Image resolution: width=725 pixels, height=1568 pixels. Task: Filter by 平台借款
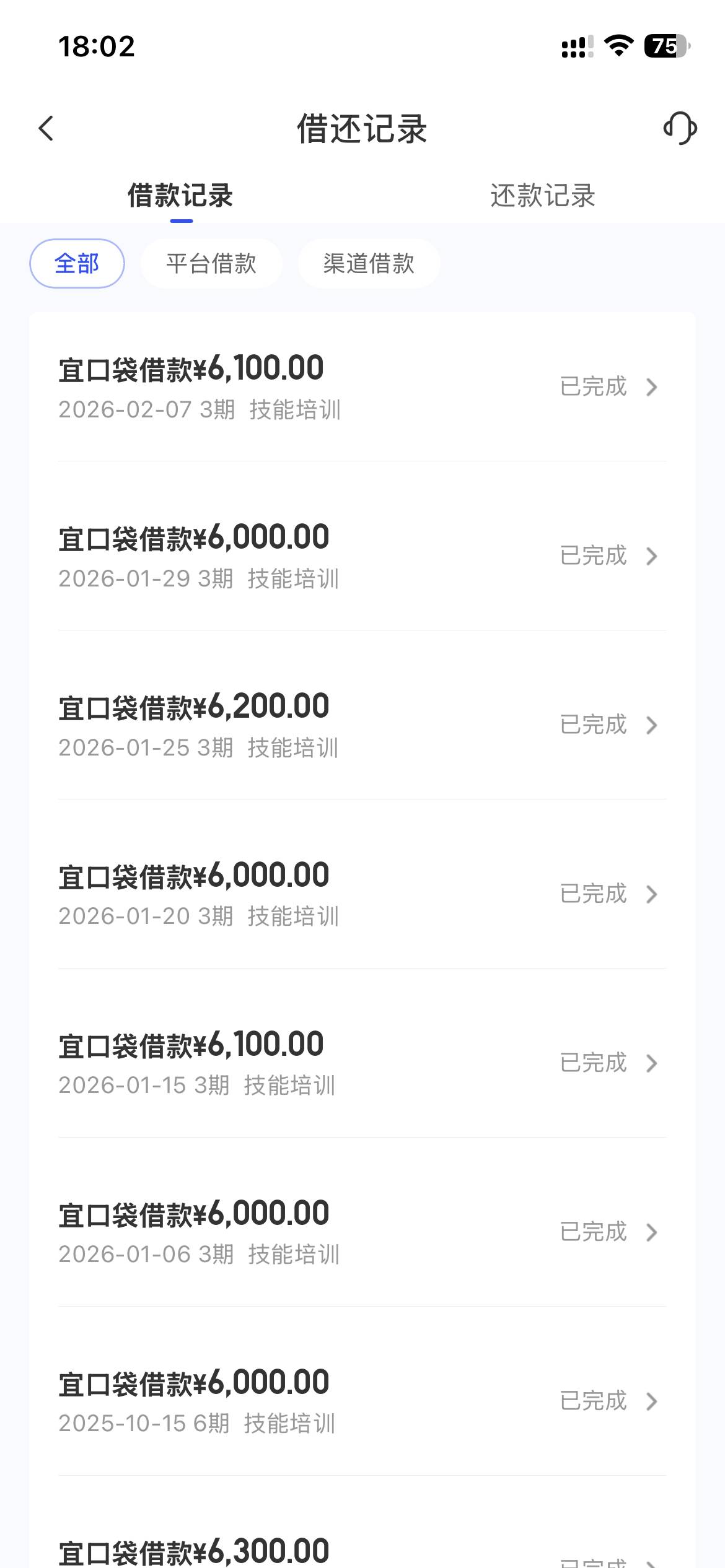click(x=211, y=264)
